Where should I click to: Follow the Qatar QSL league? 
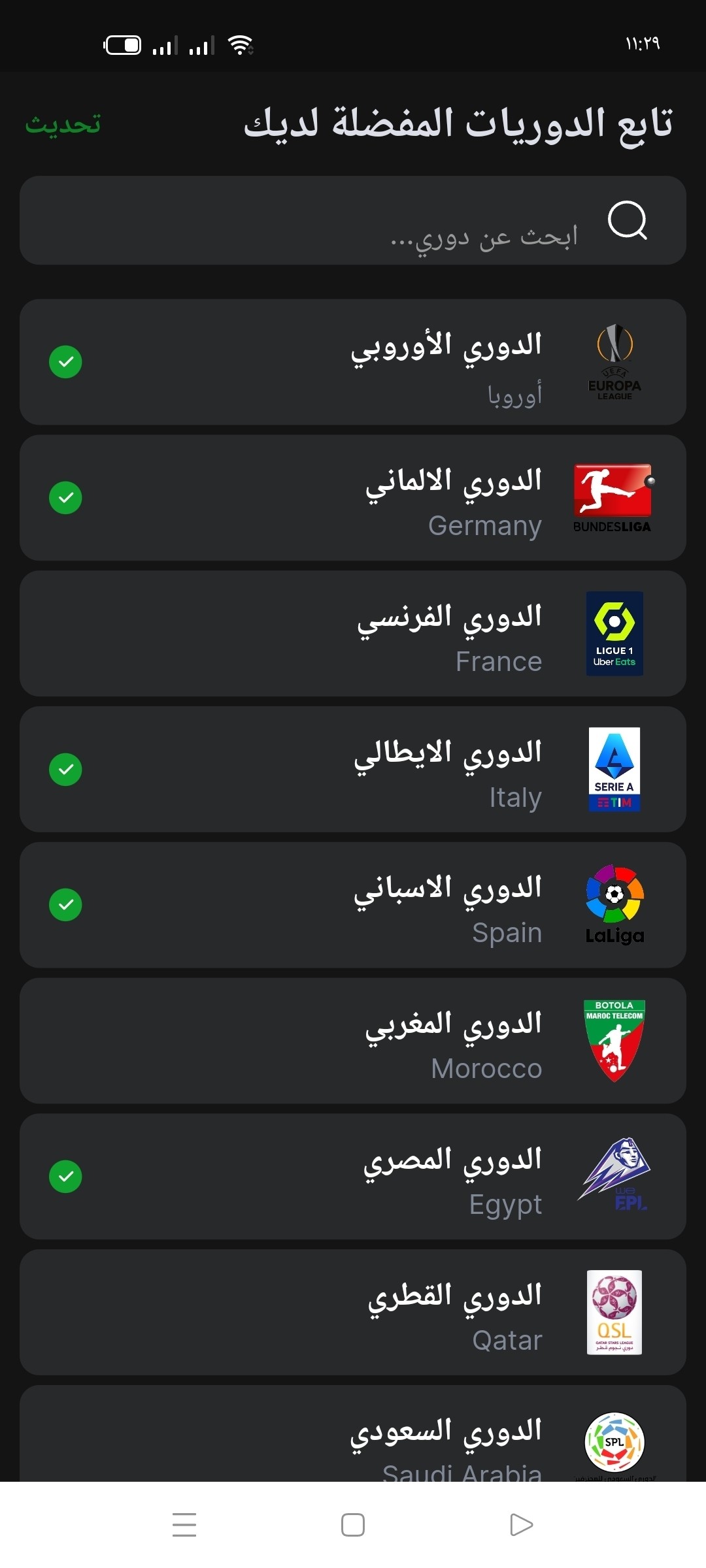tap(353, 1313)
